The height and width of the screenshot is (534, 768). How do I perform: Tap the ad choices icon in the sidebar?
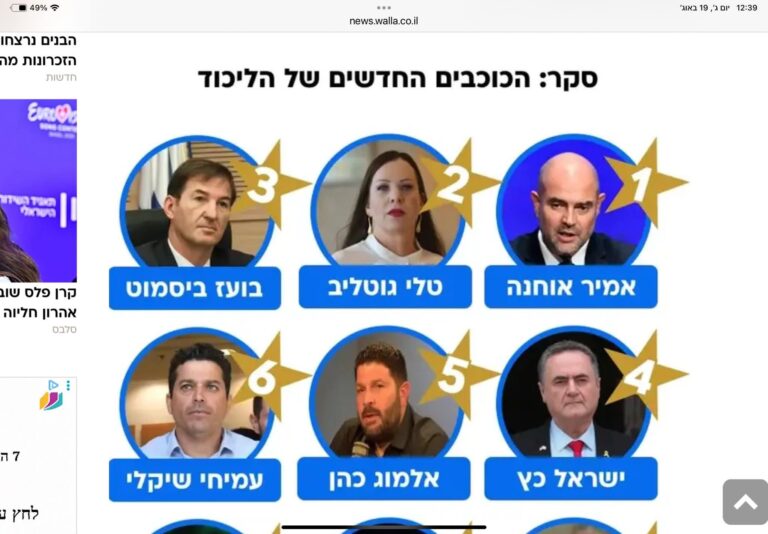tap(54, 385)
